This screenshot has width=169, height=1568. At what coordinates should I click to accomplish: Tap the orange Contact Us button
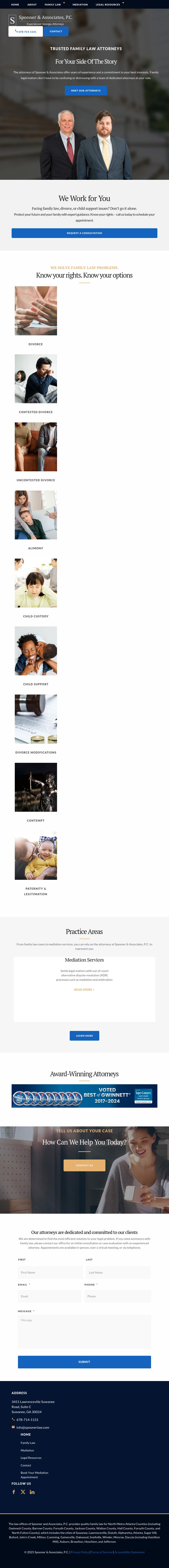(x=84, y=1165)
